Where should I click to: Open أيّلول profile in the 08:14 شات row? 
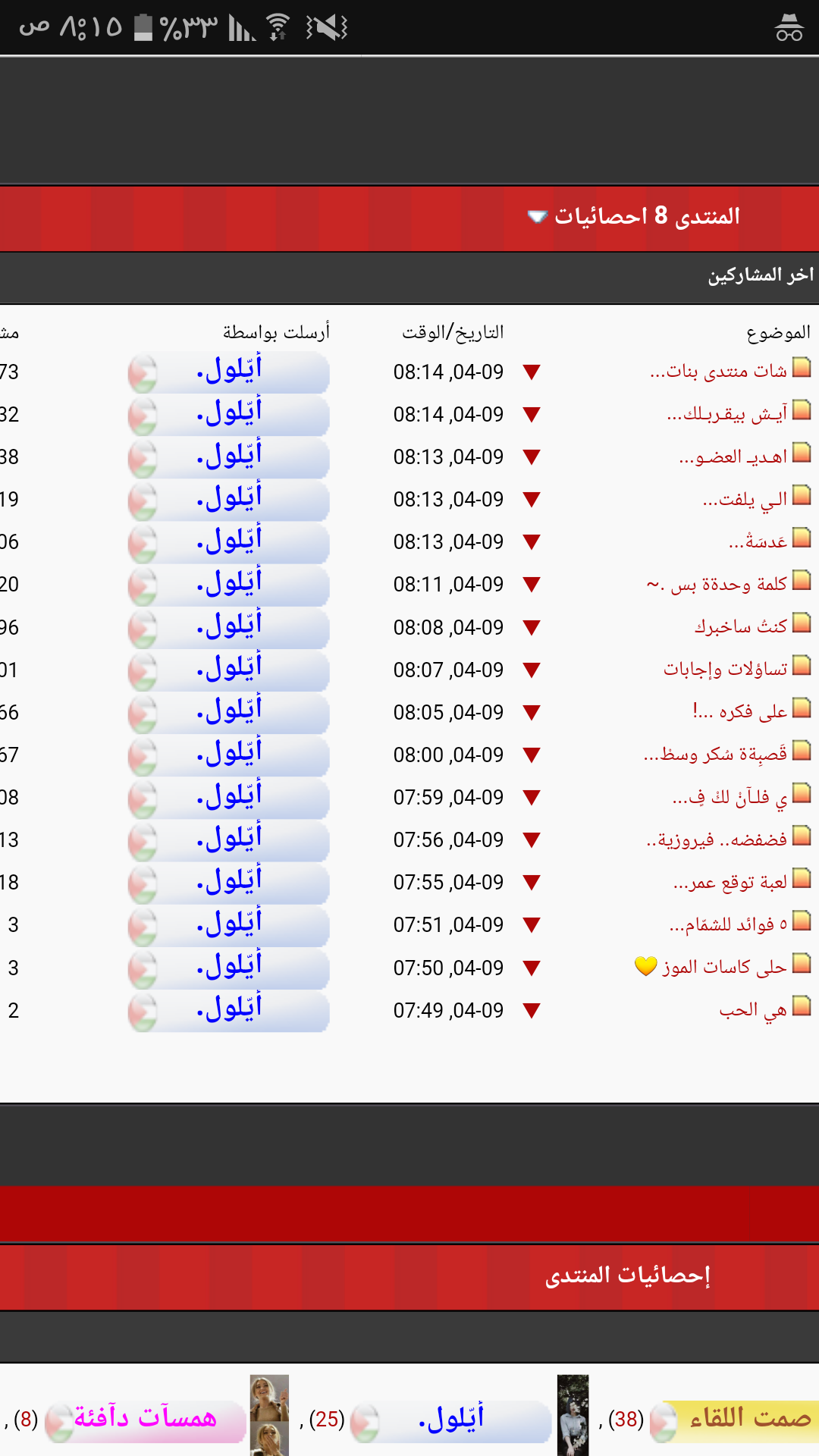pos(229,372)
